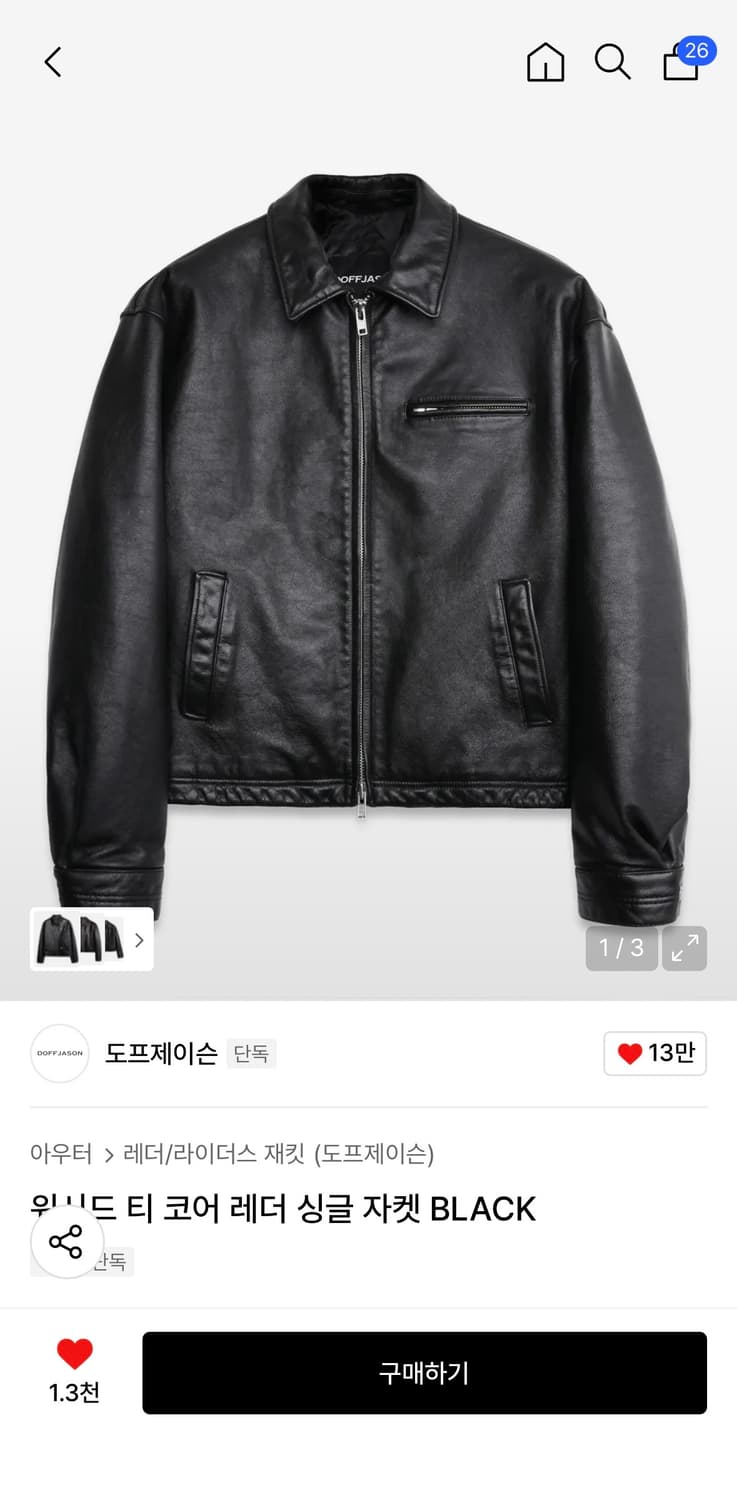Tap the home icon in the top bar
This screenshot has height=1500, width=737.
click(544, 61)
